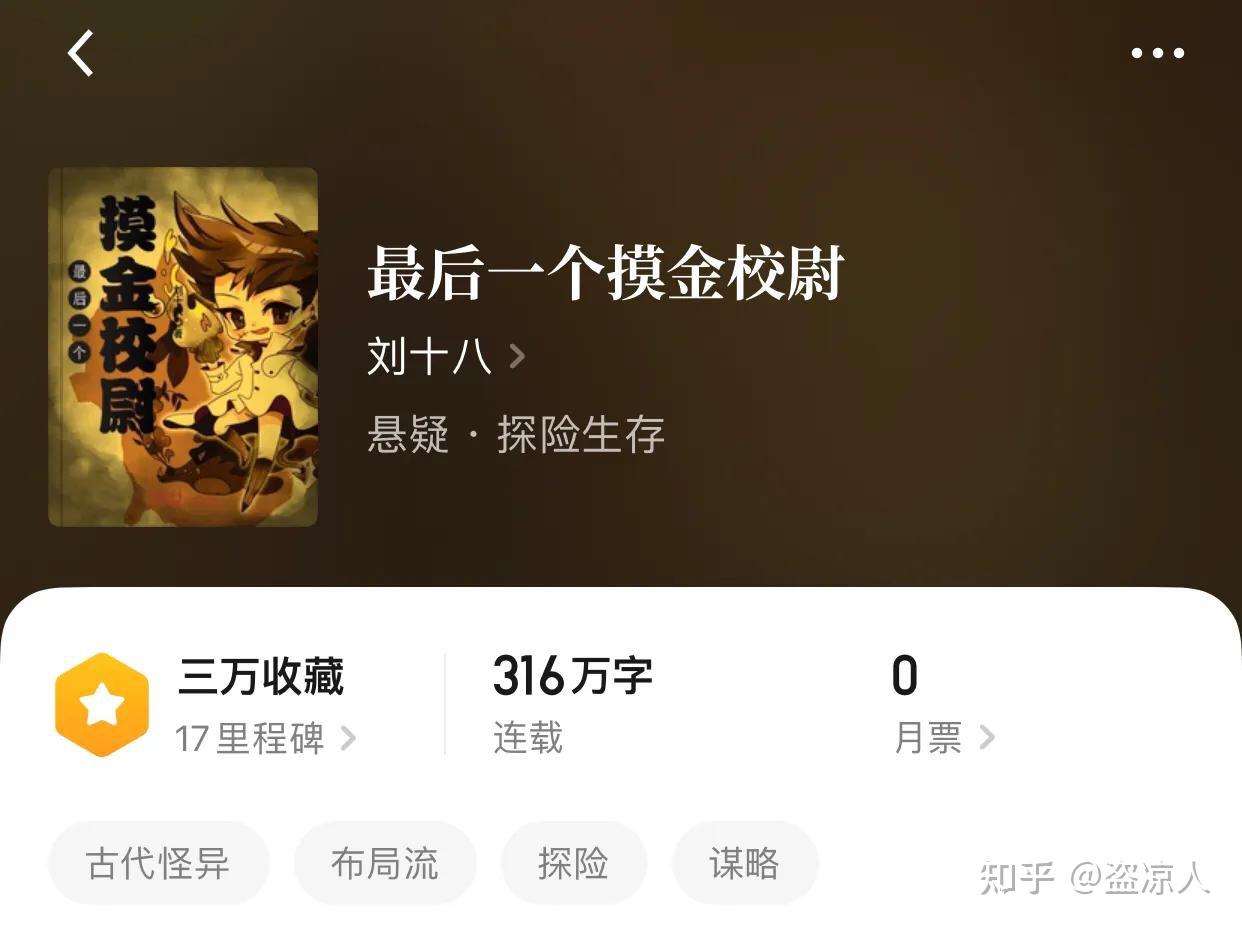This screenshot has height=928, width=1242.
Task: View the 最后一个摸金校尉 book cover
Action: coord(183,347)
